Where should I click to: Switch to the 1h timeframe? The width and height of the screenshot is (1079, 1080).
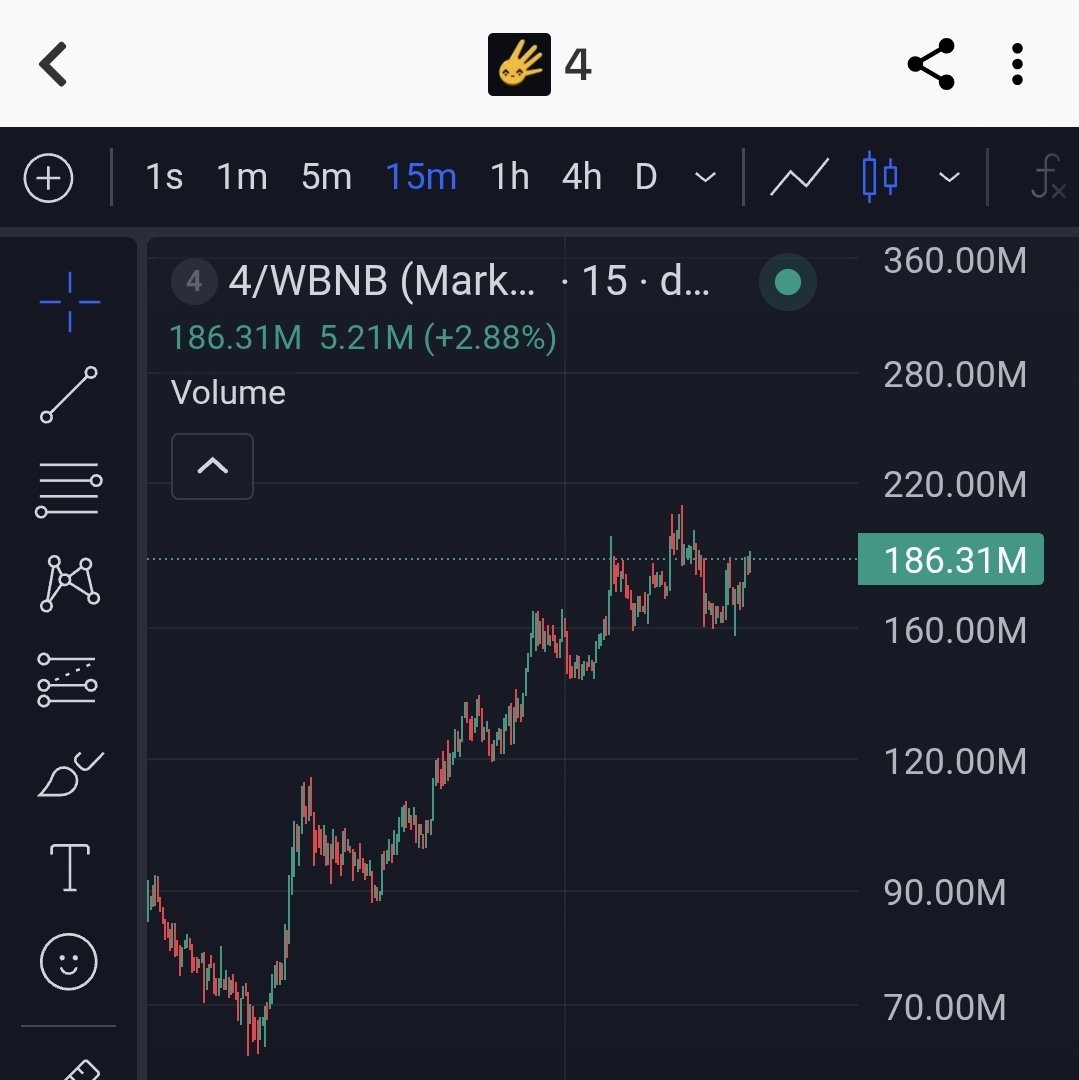click(x=509, y=178)
